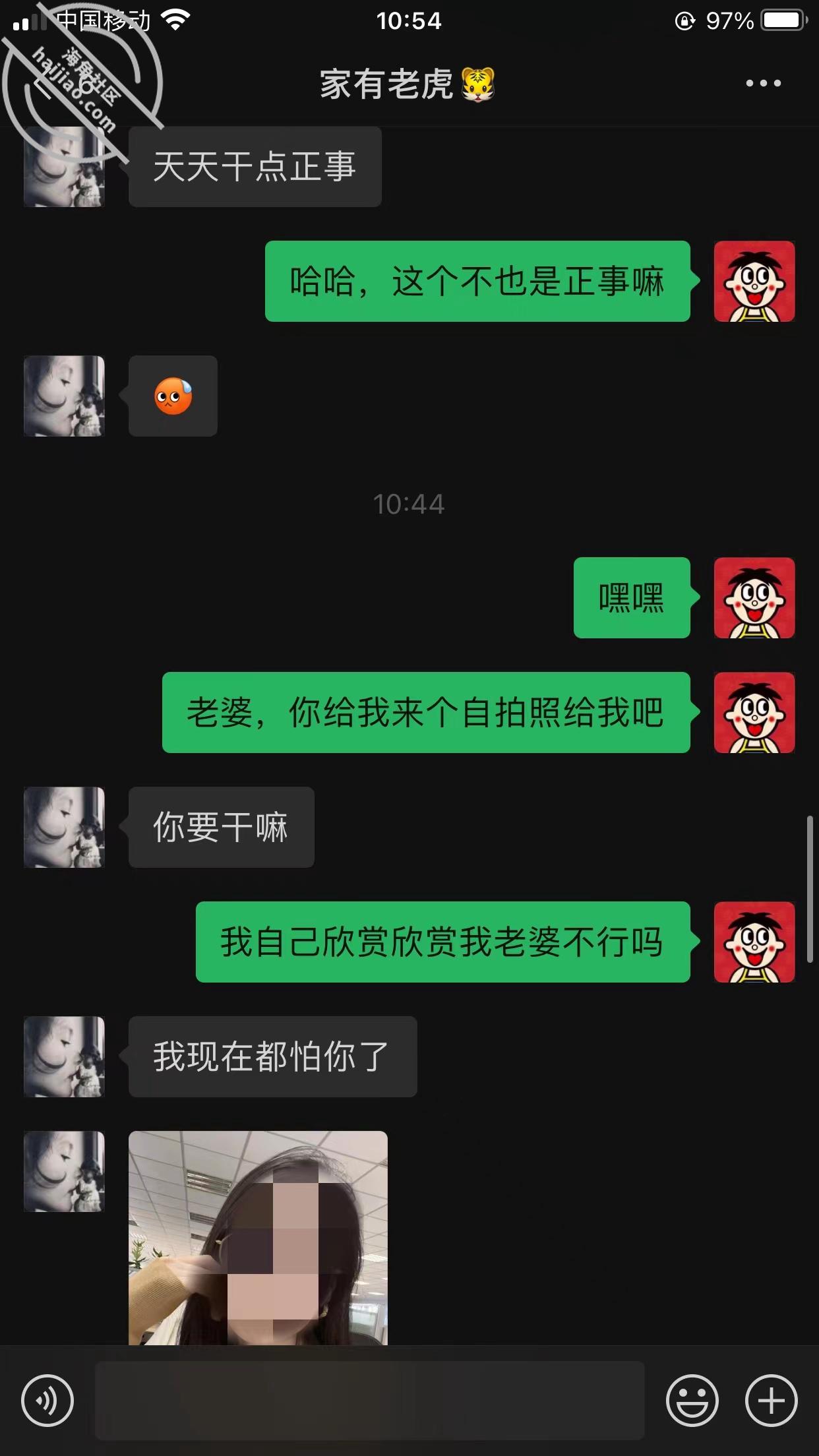The height and width of the screenshot is (1456, 819).
Task: Open the emoji sticker panel
Action: (692, 1400)
